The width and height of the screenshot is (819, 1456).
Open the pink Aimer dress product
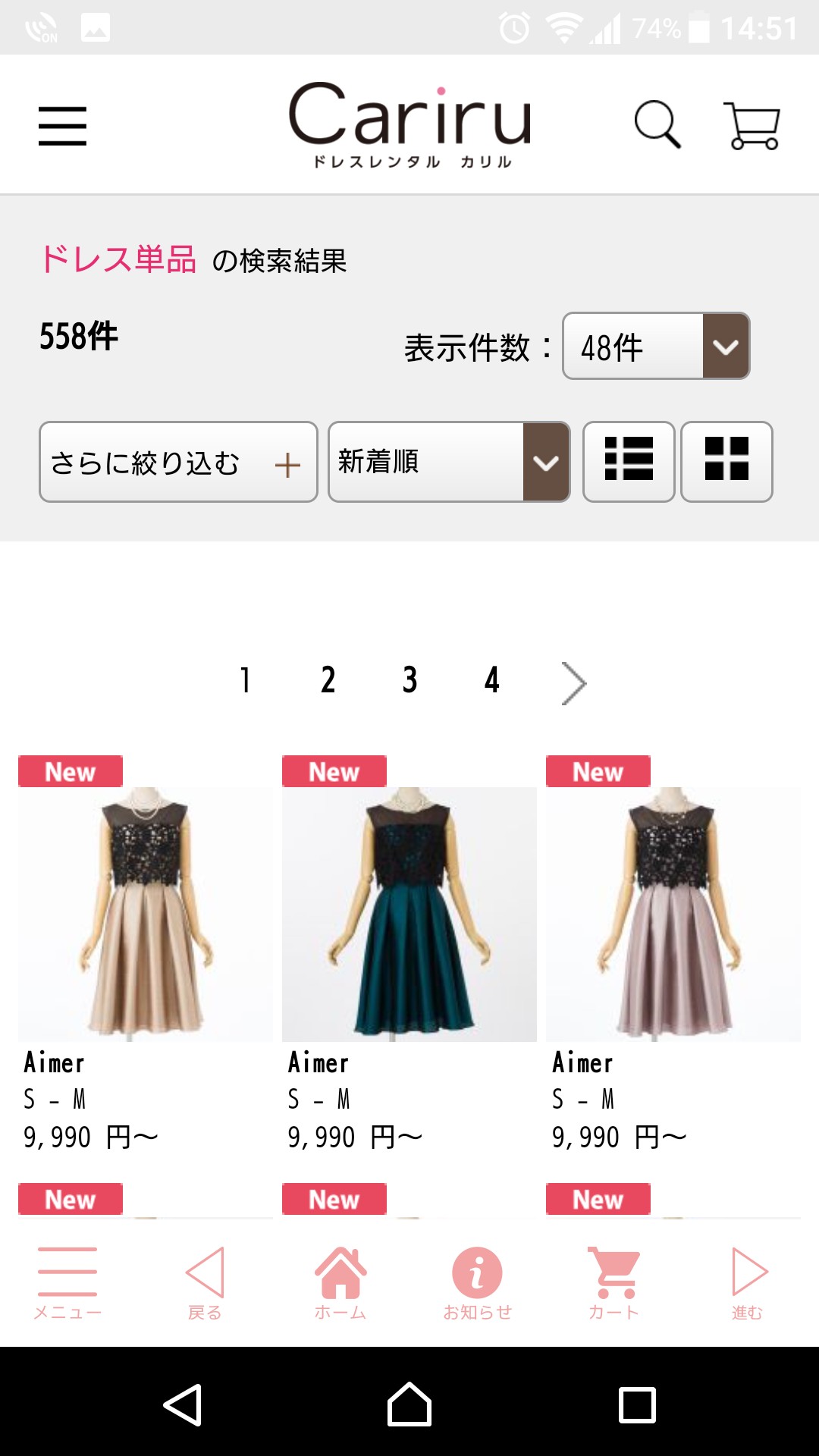click(x=673, y=914)
